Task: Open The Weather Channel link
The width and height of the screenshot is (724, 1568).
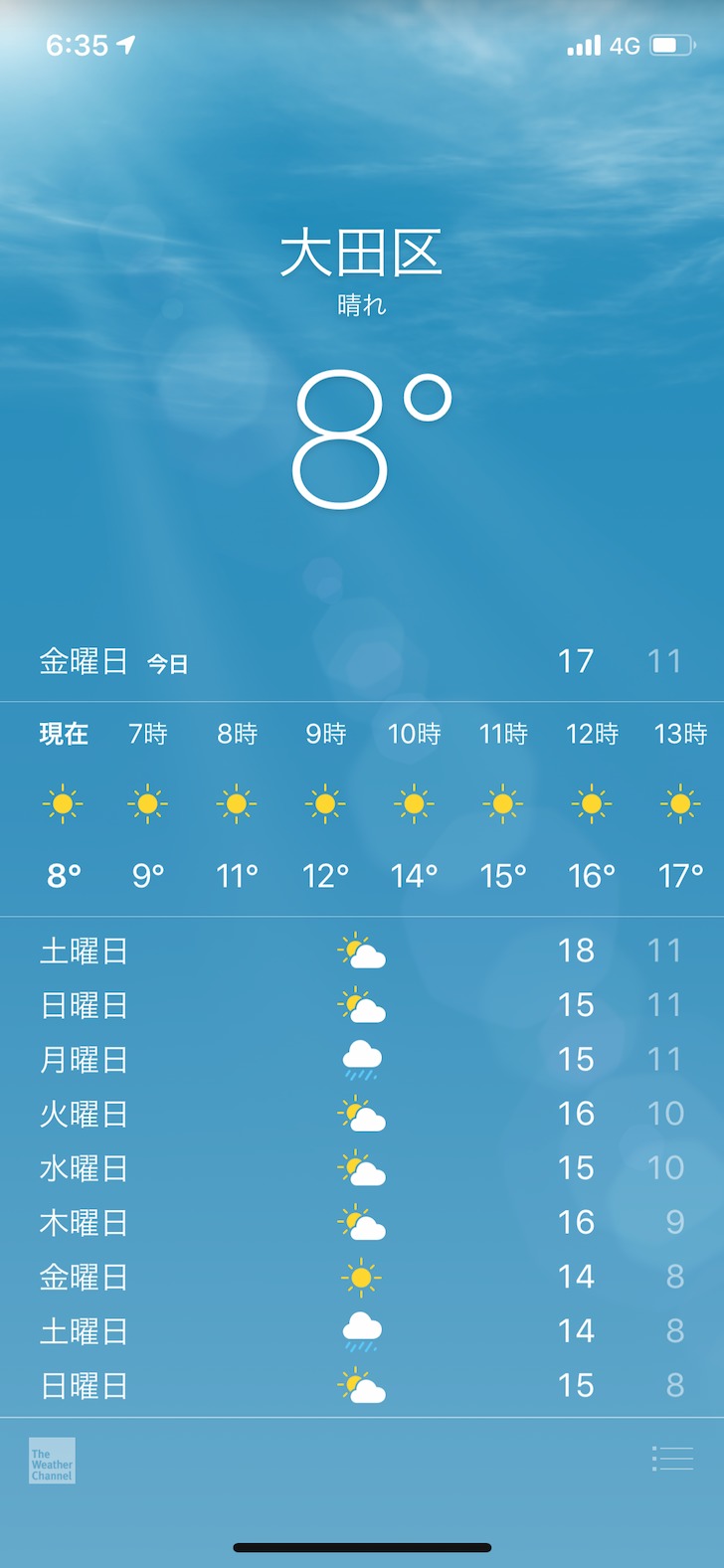Action: point(52,1461)
